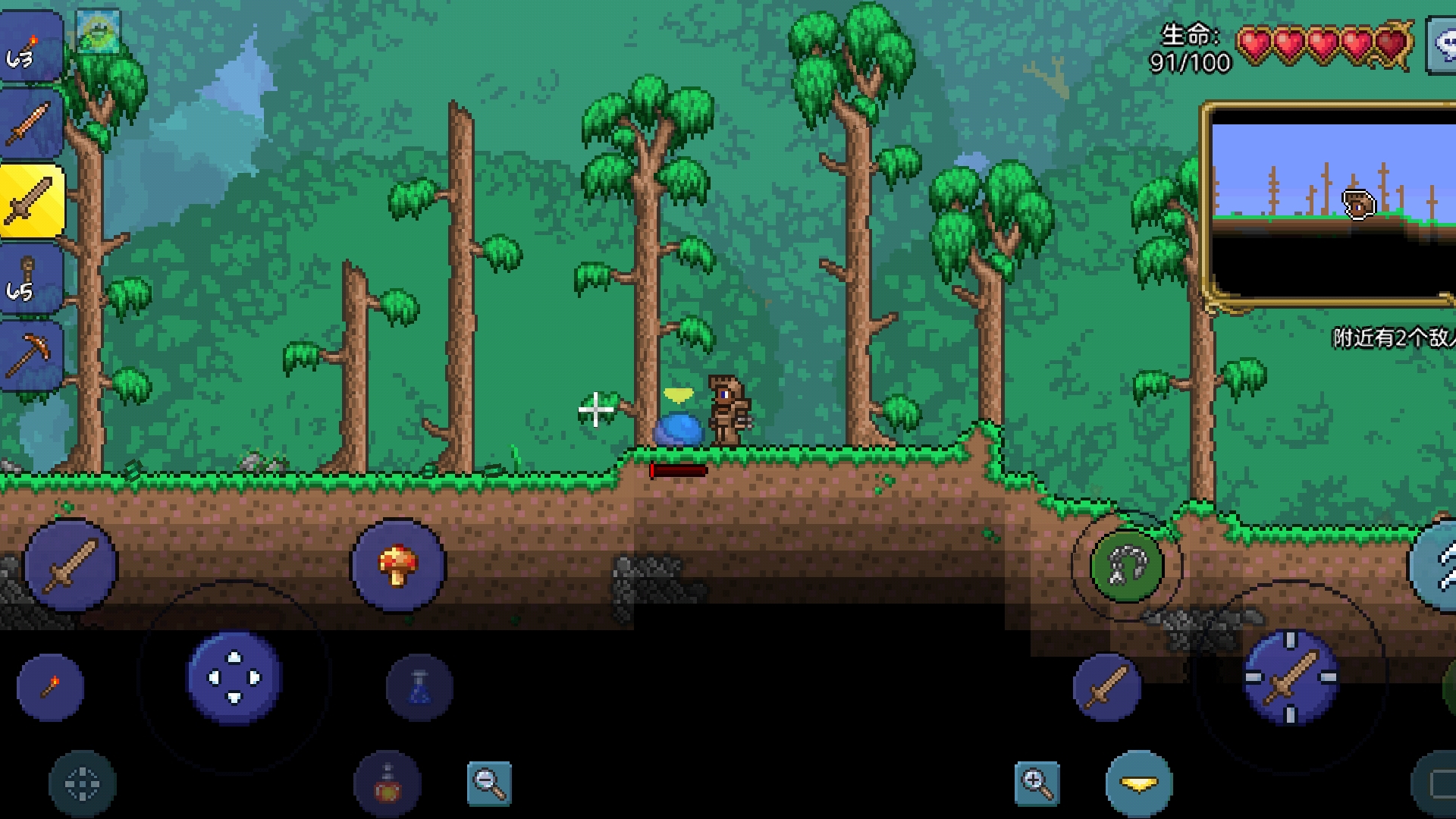Zoom in with the plus magnifier
Viewport: 1456px width, 819px height.
point(1037,783)
